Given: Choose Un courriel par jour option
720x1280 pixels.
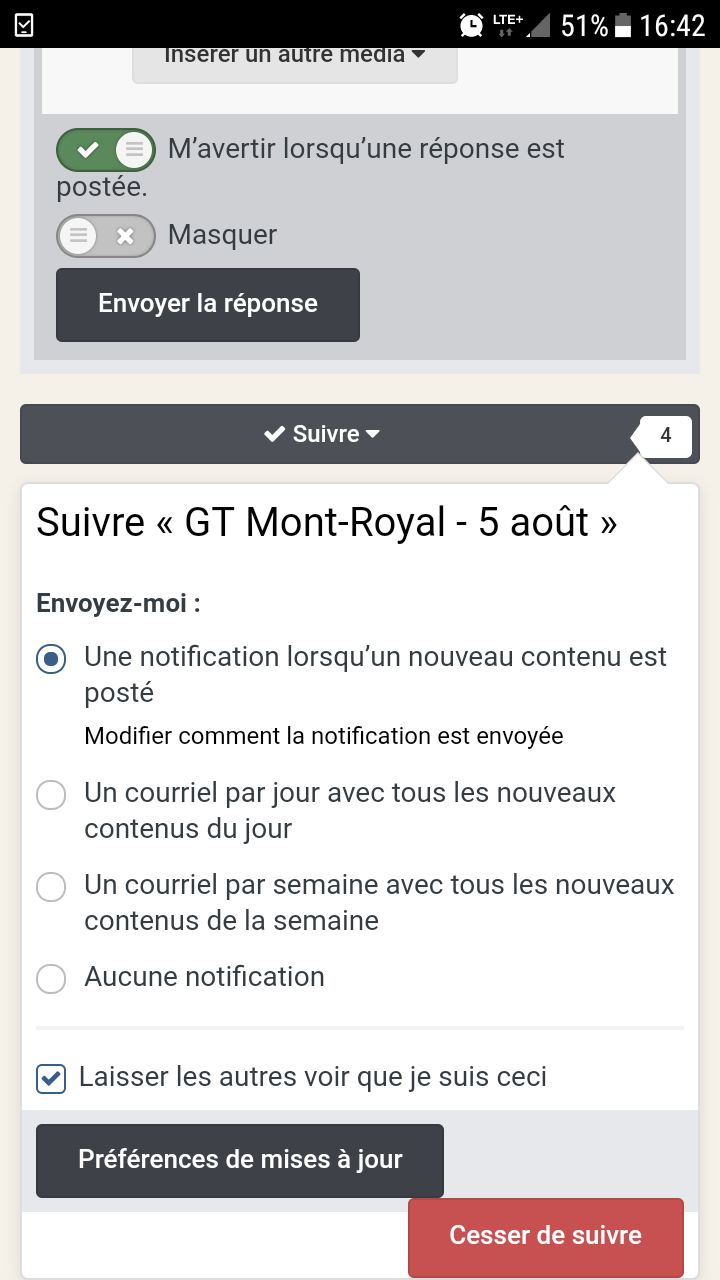Looking at the screenshot, I should coord(51,795).
